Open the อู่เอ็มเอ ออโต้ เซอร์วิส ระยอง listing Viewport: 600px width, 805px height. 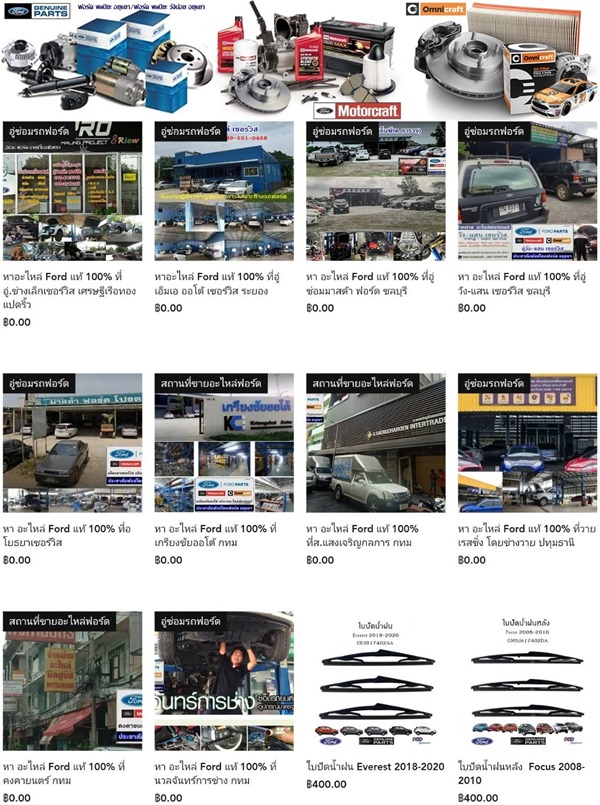(x=224, y=191)
